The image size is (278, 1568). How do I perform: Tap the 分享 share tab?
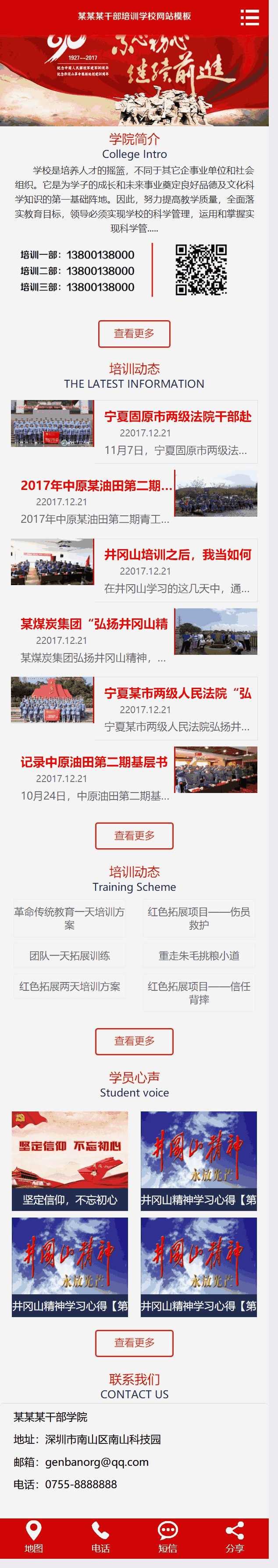(x=235, y=1537)
